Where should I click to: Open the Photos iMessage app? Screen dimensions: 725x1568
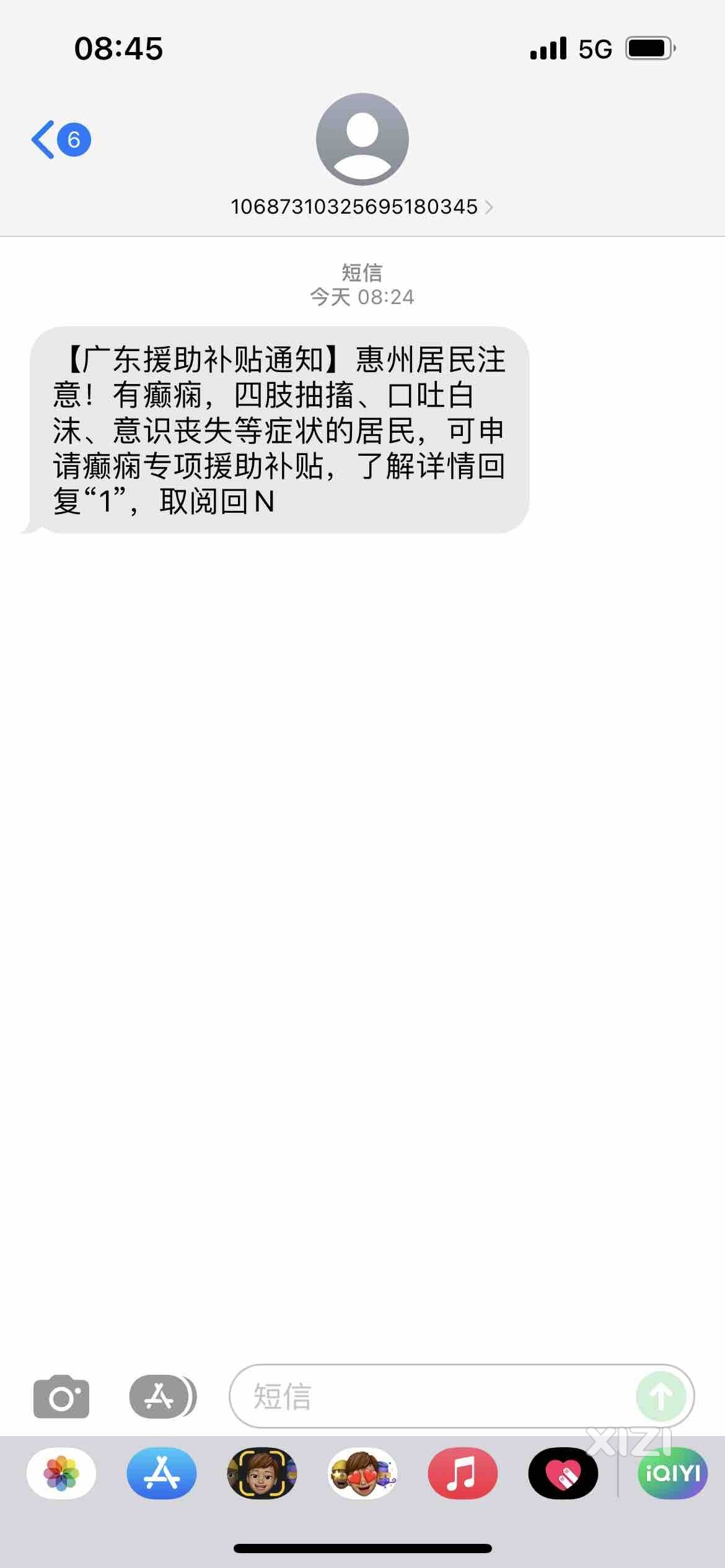[x=61, y=1474]
